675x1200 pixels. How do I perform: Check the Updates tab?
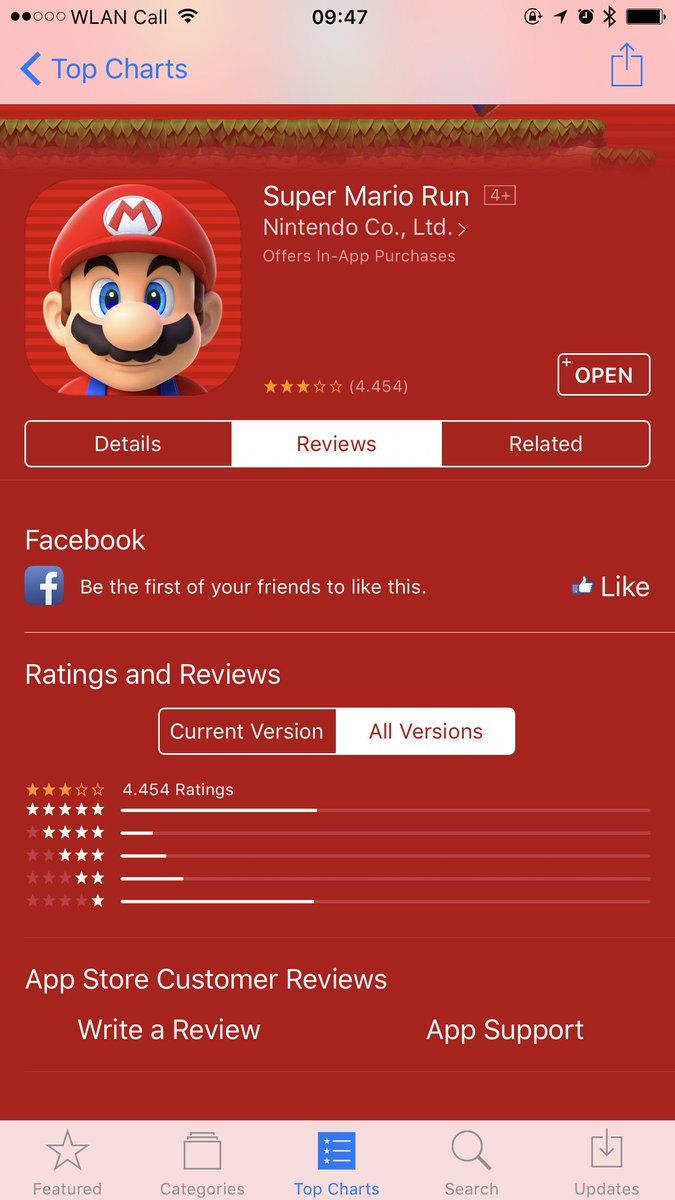pyautogui.click(x=606, y=1162)
